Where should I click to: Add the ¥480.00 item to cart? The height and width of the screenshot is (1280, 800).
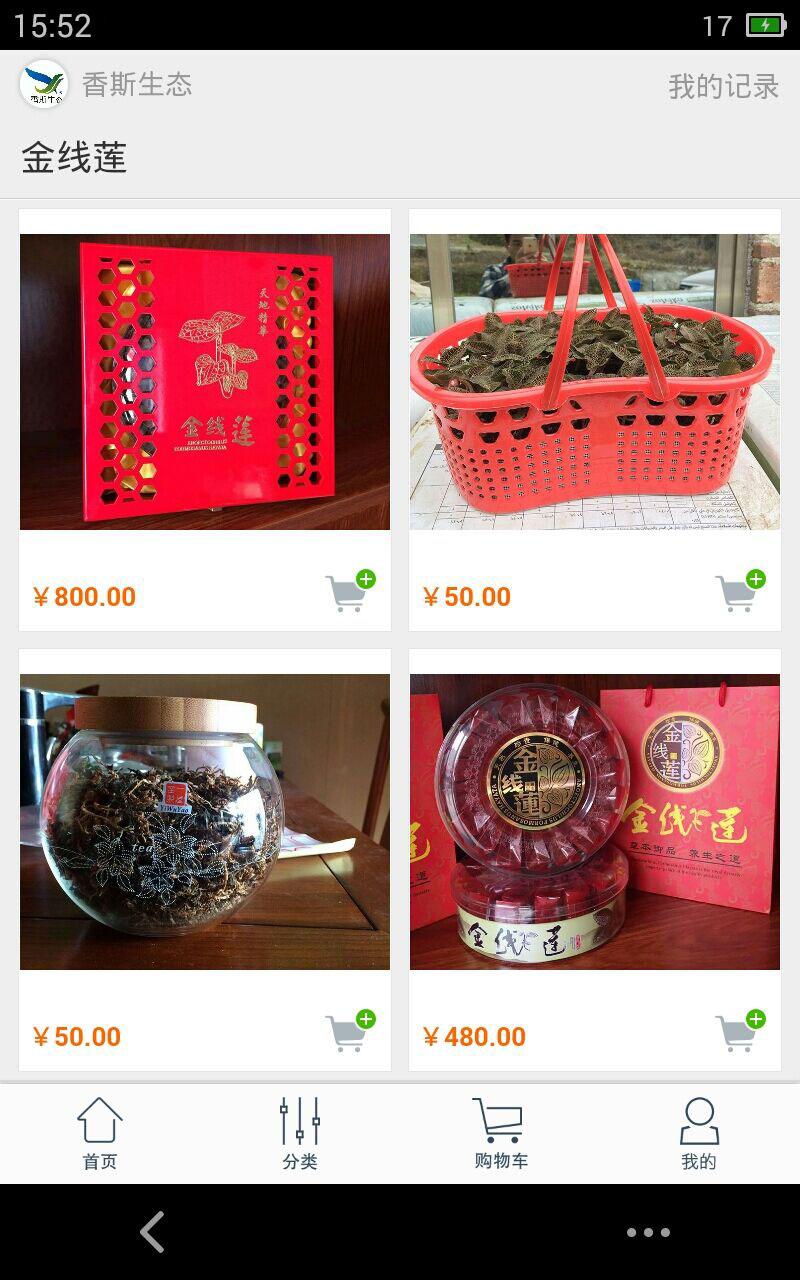click(739, 1031)
